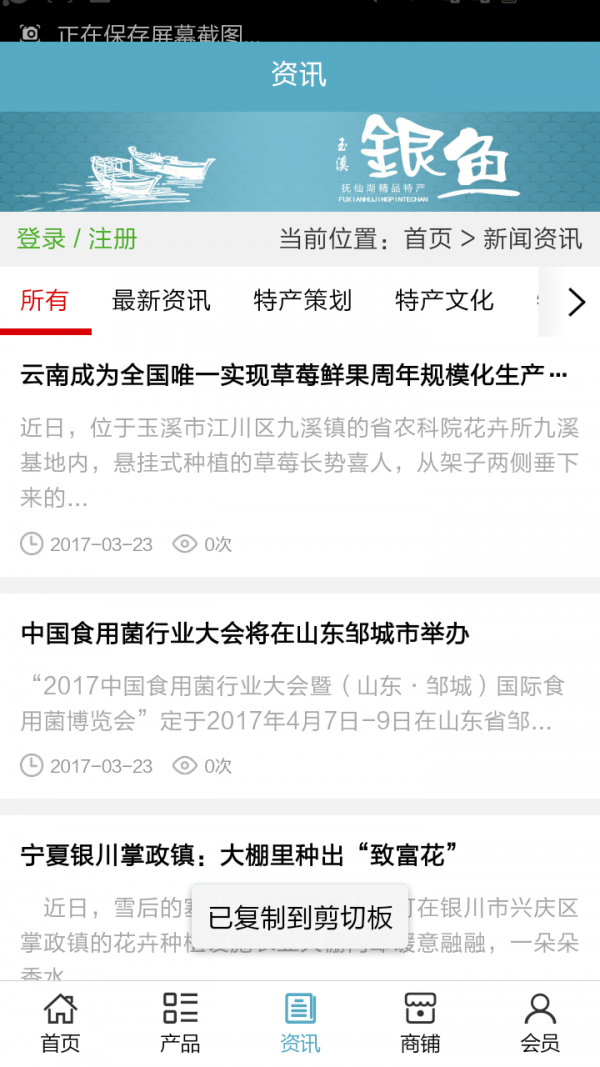
Task: Switch to the 特产策划 tab
Action: coord(303,300)
